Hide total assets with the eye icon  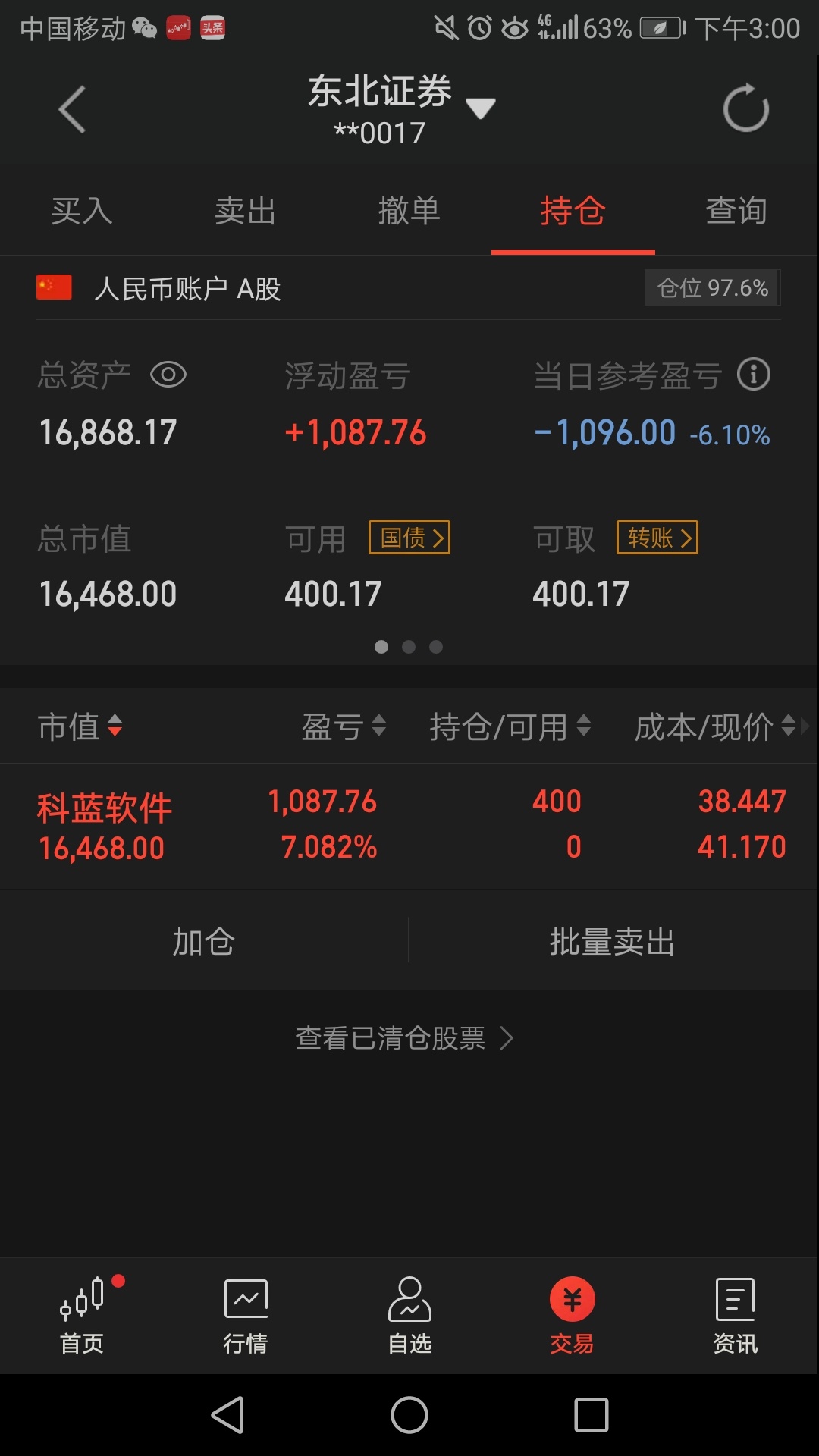(x=168, y=375)
